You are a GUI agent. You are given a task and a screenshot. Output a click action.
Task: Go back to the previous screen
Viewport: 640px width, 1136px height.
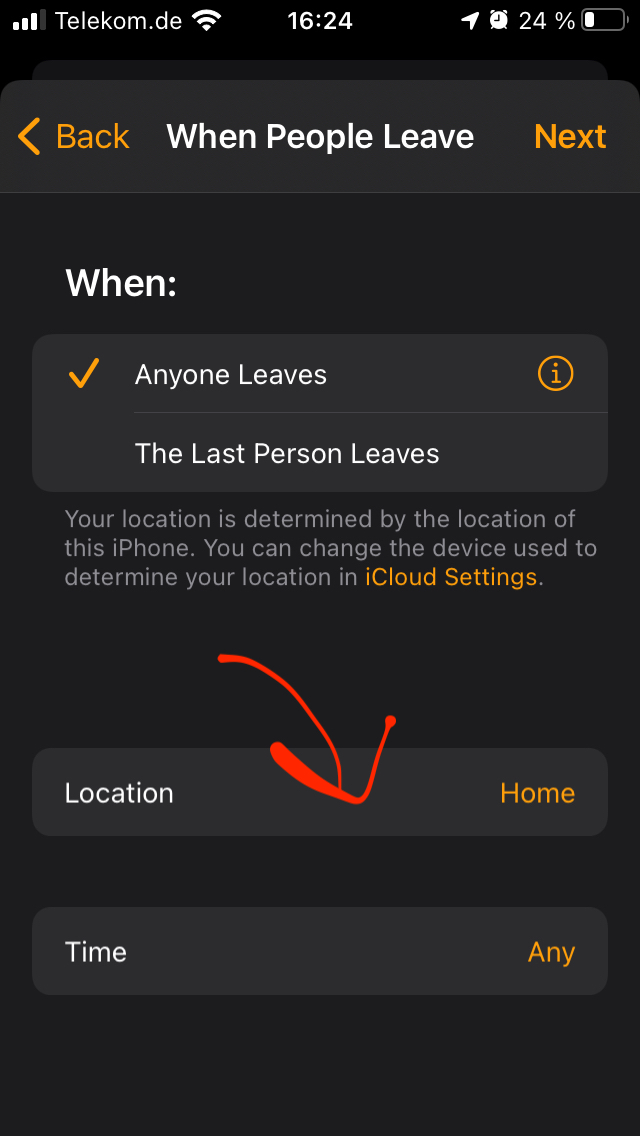pos(74,136)
